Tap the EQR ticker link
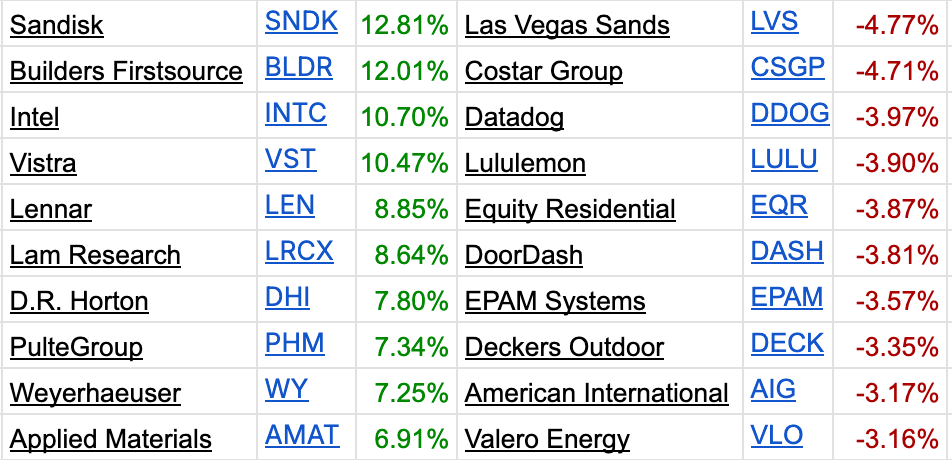 [x=778, y=206]
